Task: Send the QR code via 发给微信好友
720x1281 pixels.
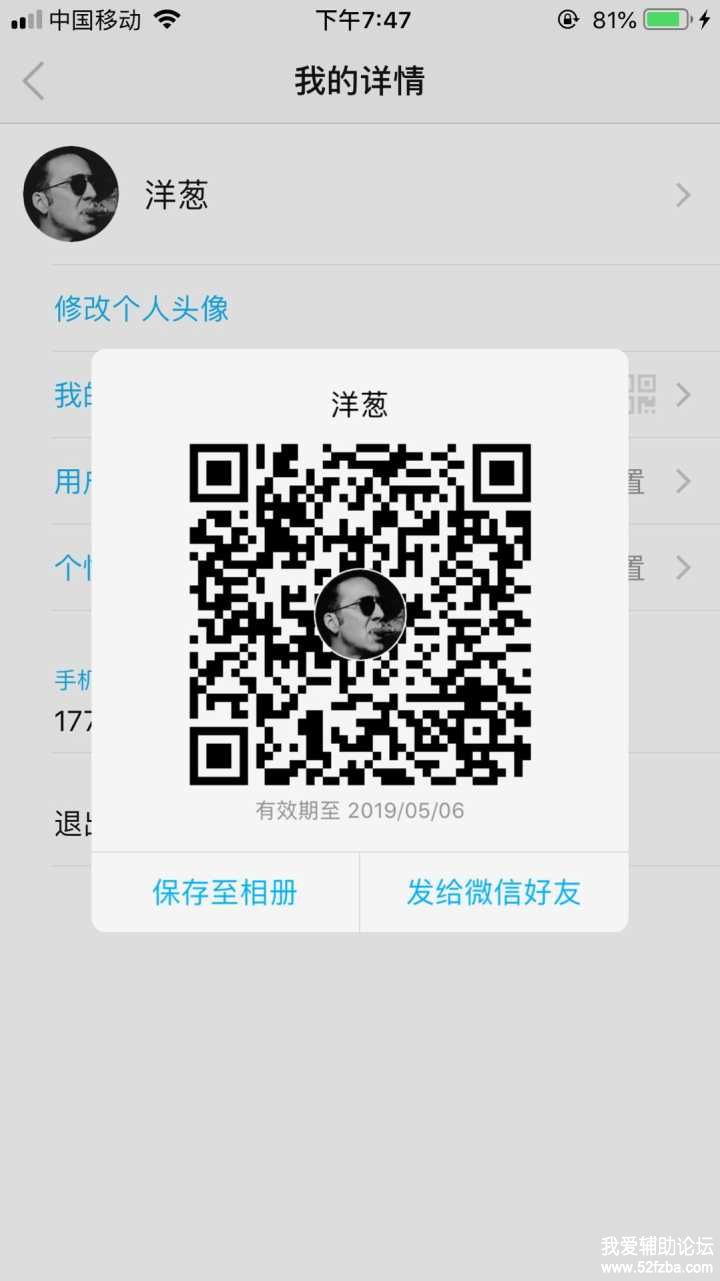Action: point(494,892)
